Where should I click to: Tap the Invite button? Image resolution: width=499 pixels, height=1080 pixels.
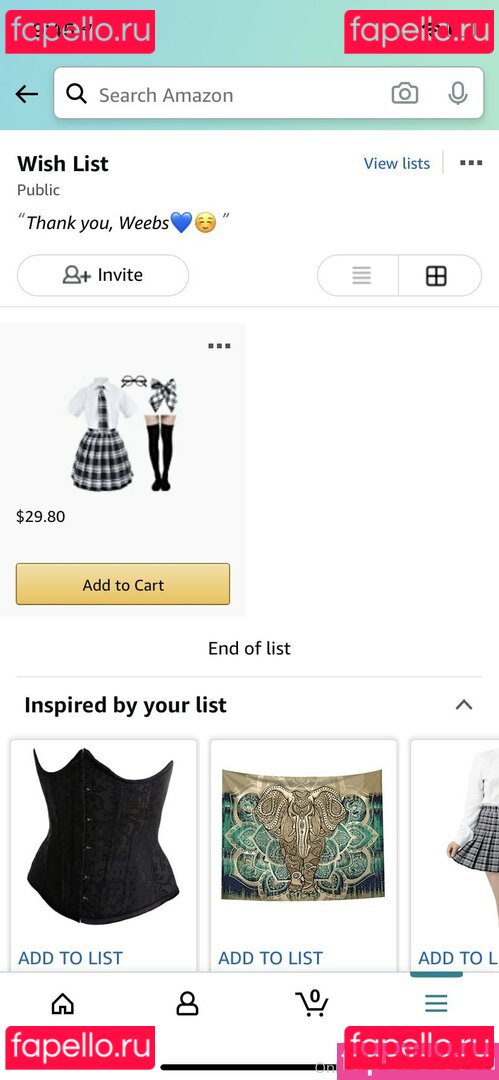pos(103,275)
